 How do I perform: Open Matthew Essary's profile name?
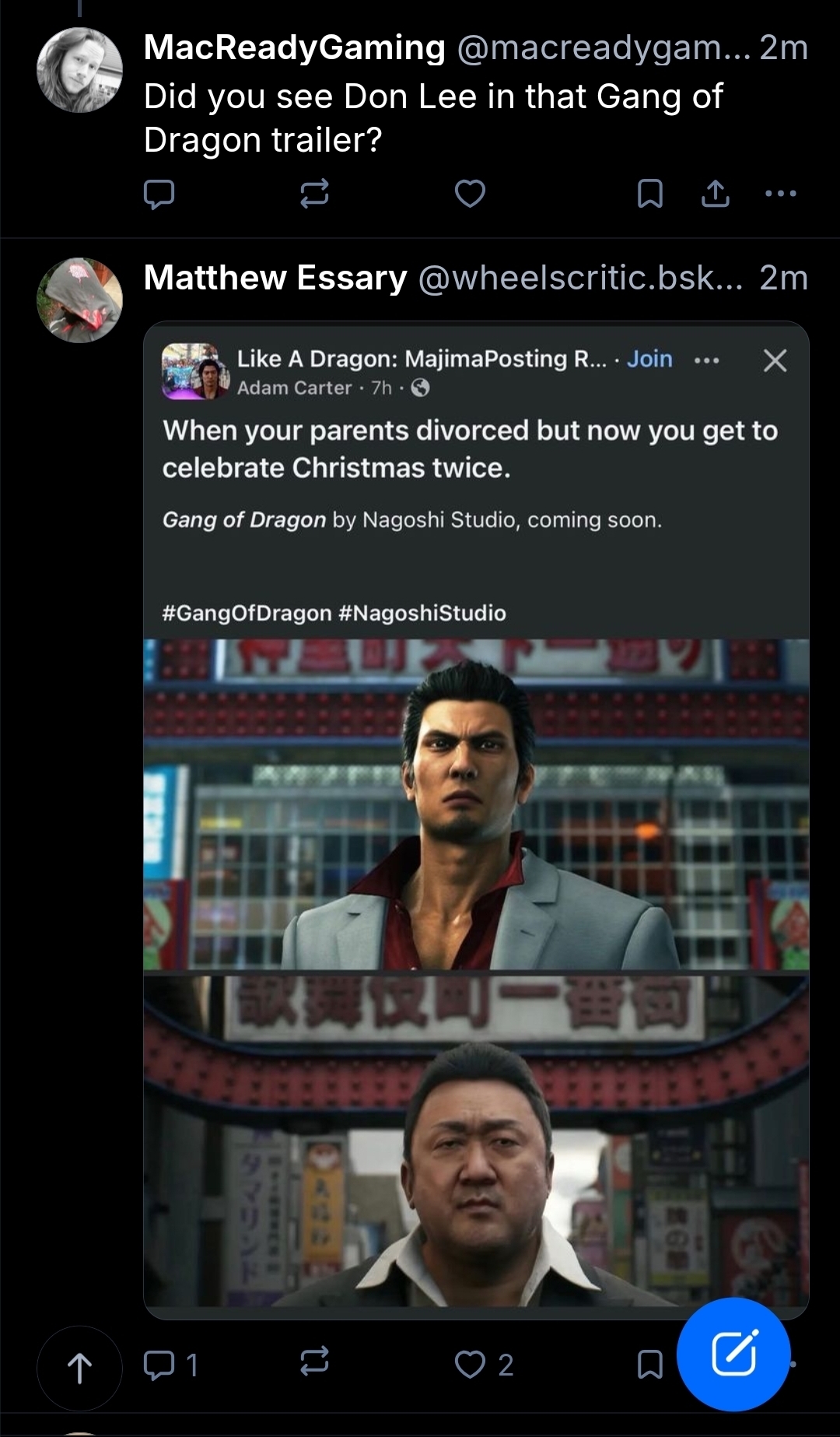(x=275, y=278)
